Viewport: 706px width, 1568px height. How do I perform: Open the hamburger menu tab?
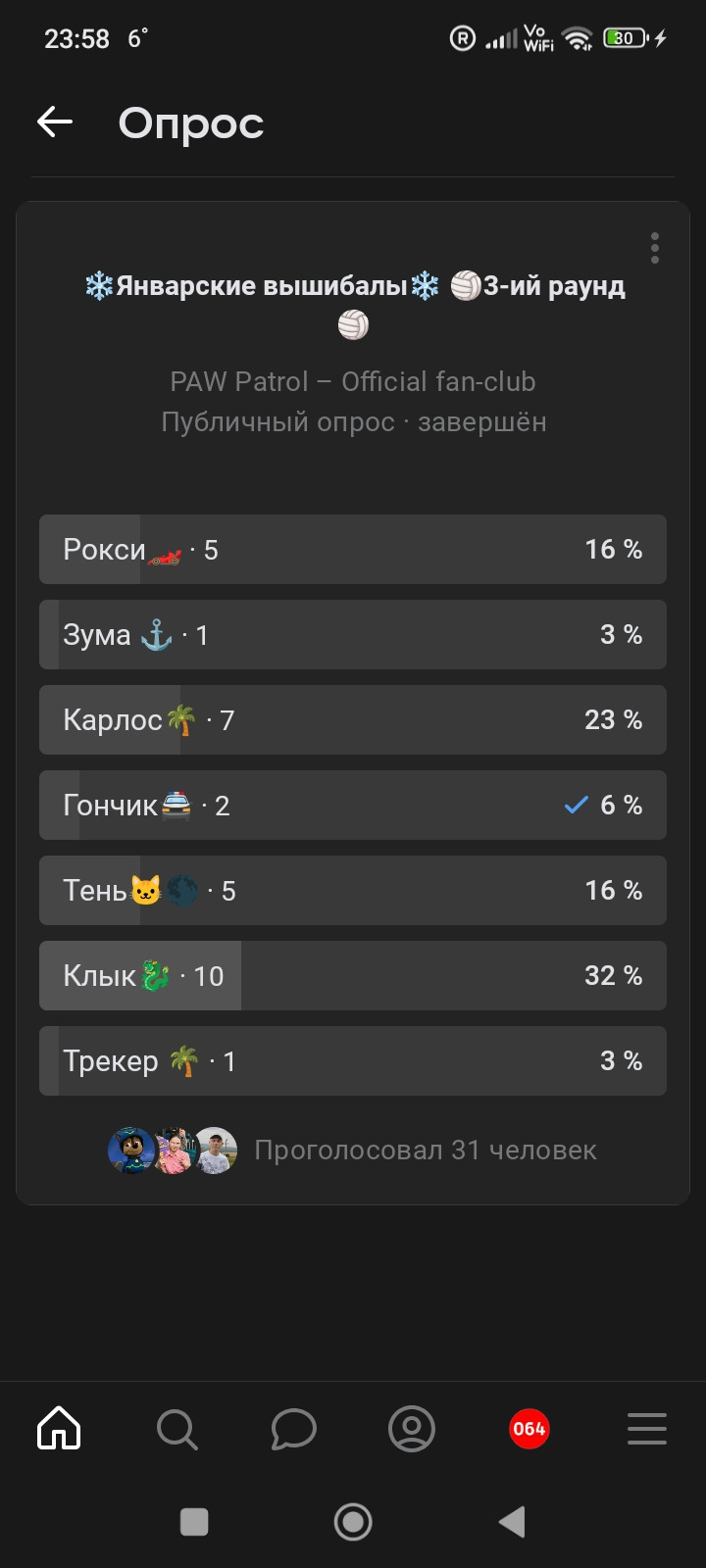[x=647, y=1429]
